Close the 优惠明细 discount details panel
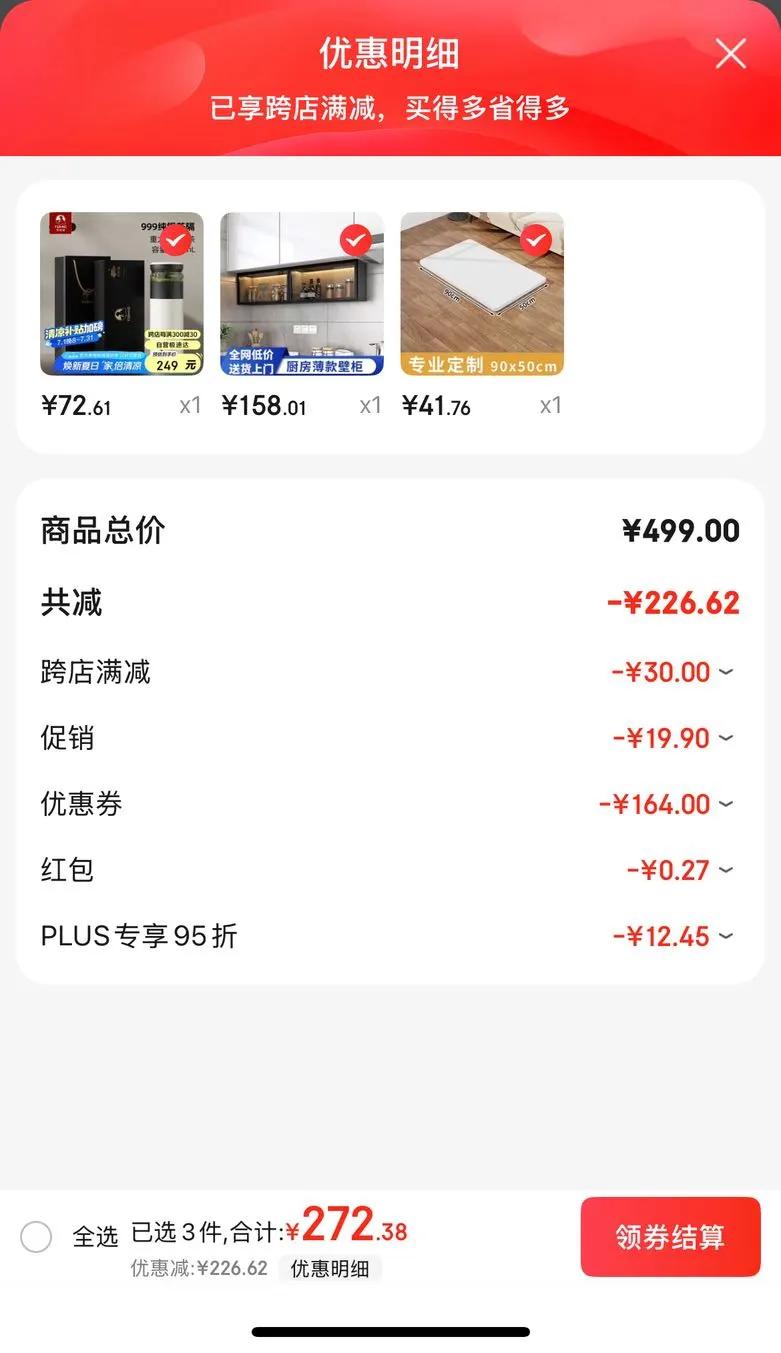The image size is (781, 1353). point(730,54)
